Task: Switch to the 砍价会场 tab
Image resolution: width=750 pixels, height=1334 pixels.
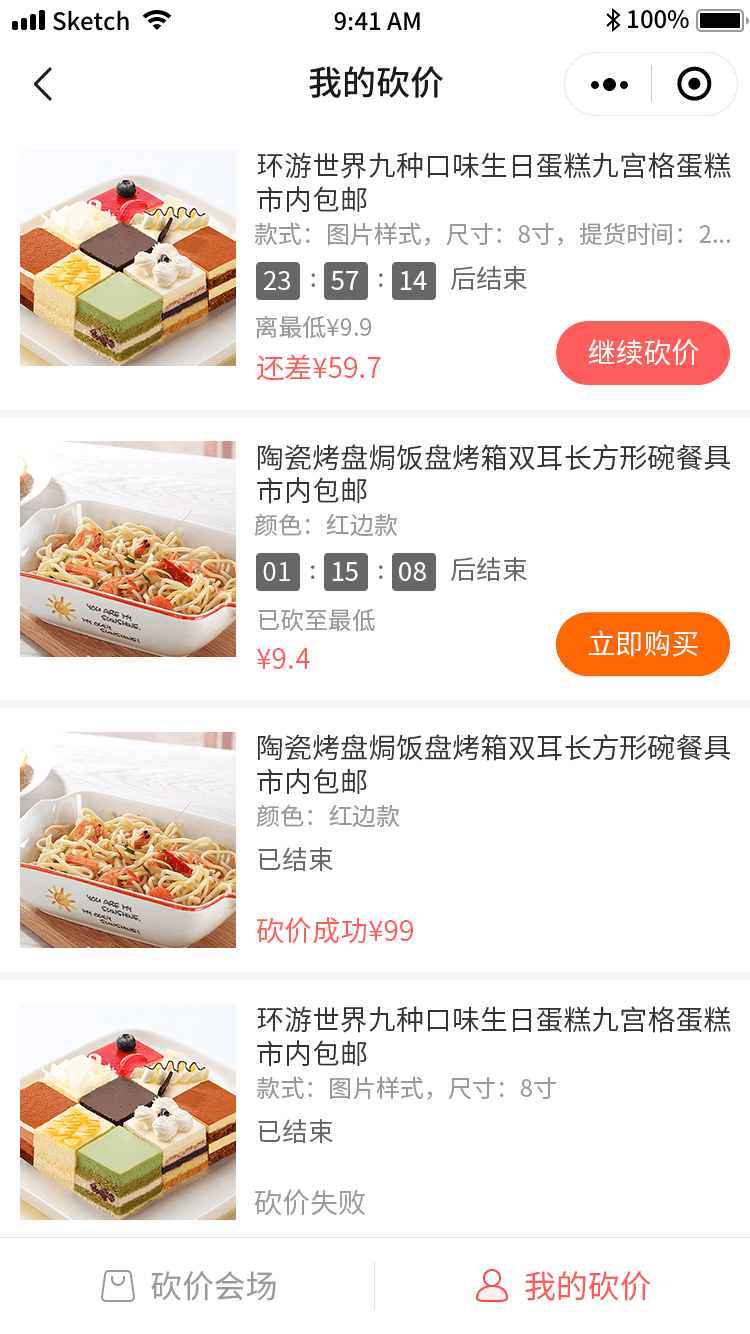Action: click(189, 1286)
